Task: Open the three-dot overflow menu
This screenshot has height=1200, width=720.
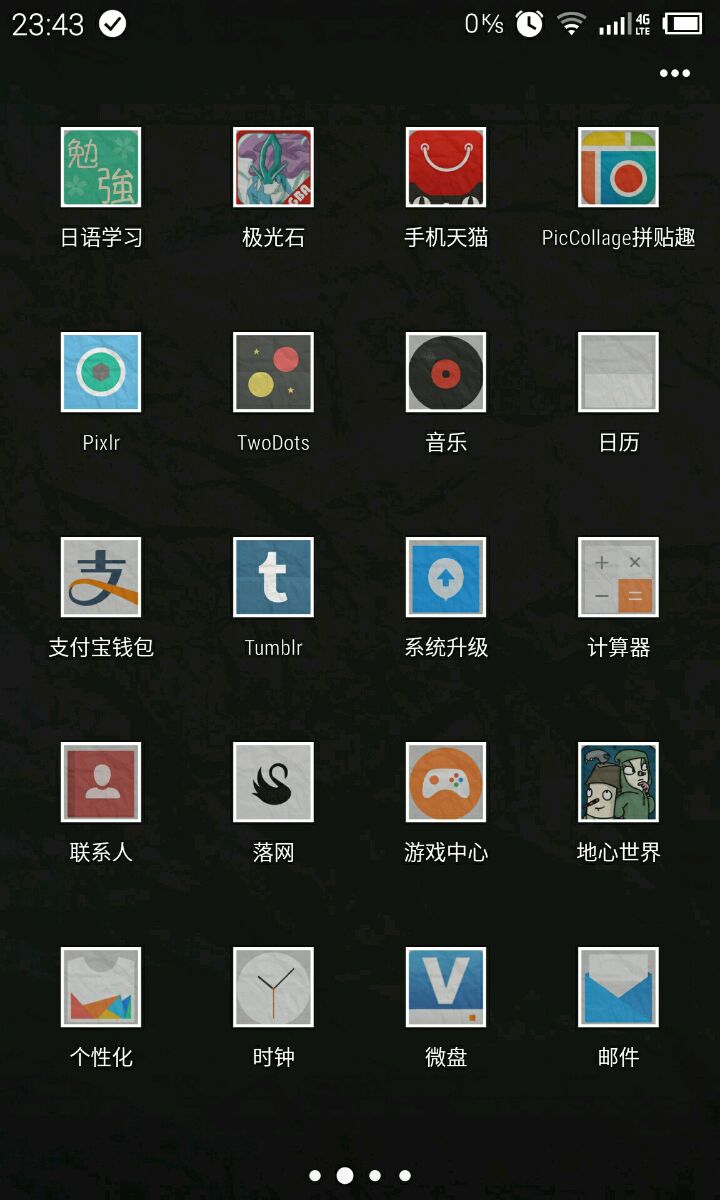Action: click(674, 73)
